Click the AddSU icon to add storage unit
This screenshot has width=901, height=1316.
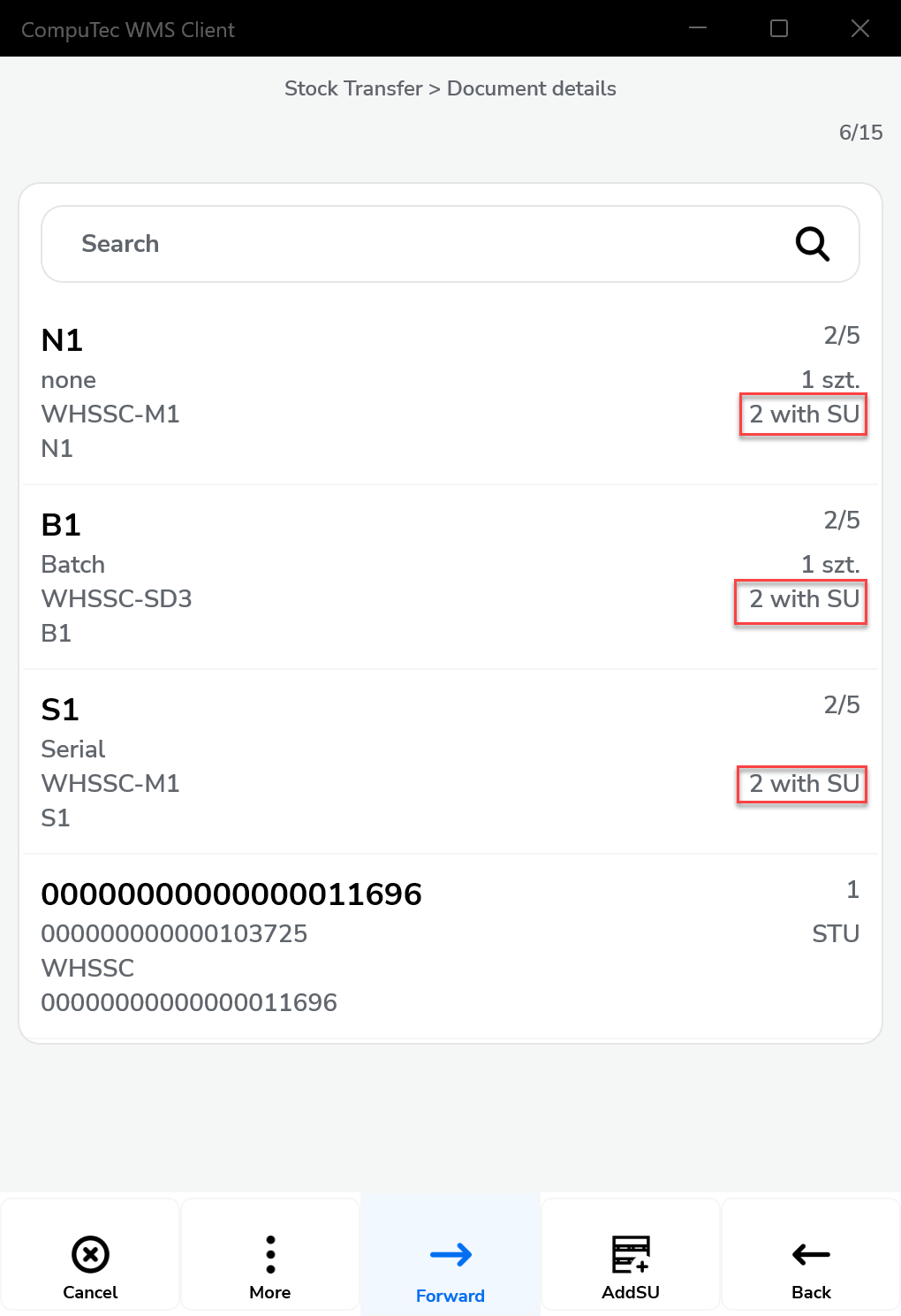pos(630,1254)
